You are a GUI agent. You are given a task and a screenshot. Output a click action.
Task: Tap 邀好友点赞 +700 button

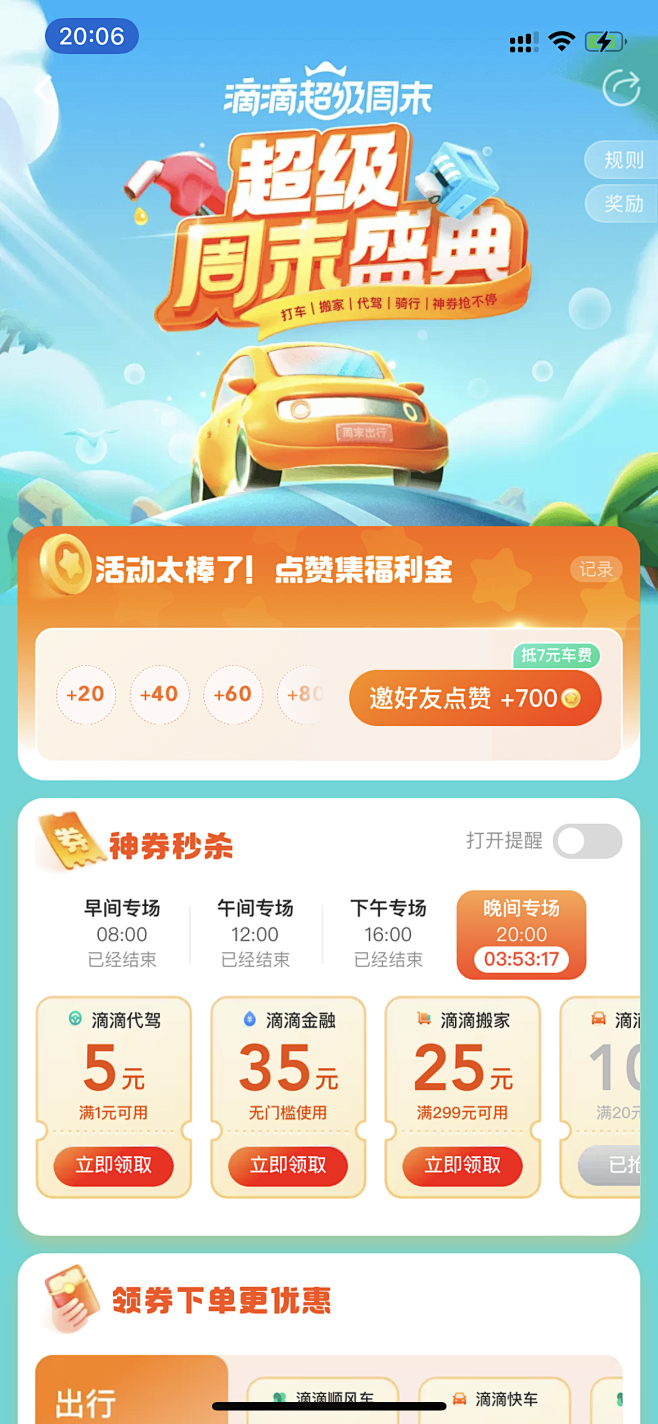tap(475, 698)
